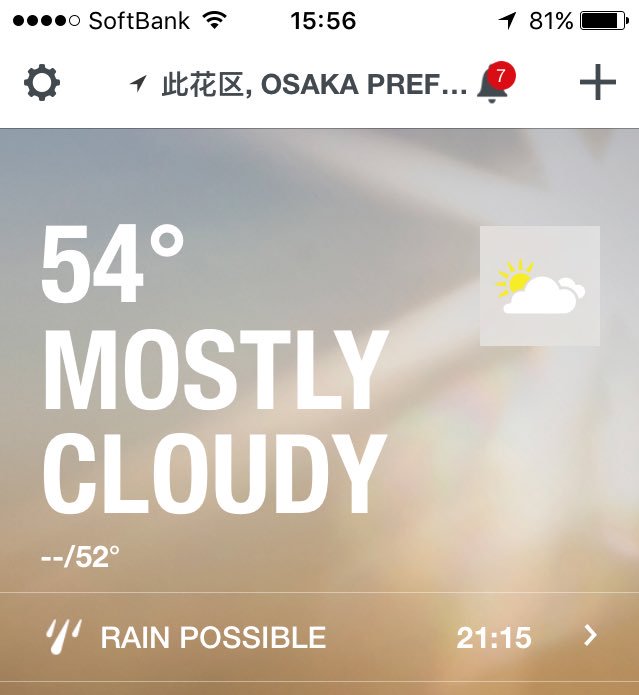Tap the mostly cloudy weather icon tile
The height and width of the screenshot is (695, 639).
540,286
